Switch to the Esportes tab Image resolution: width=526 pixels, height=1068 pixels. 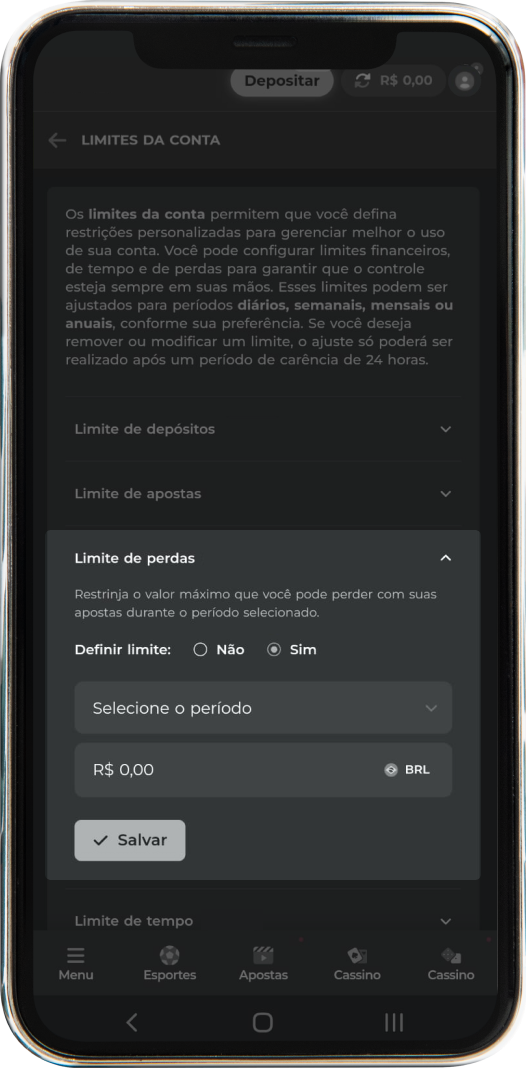[170, 964]
